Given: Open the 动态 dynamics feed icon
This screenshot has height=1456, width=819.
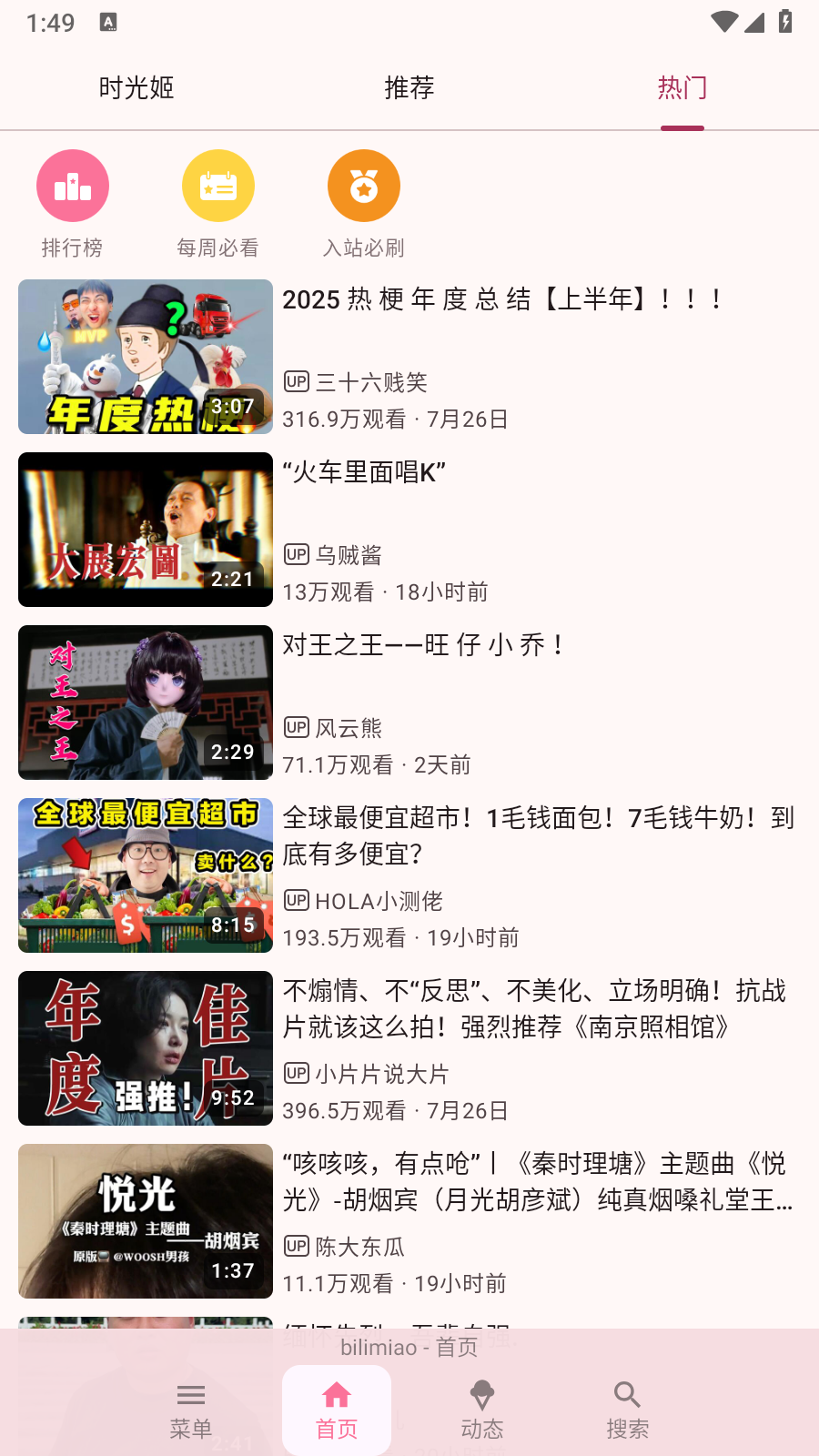Looking at the screenshot, I should 481,1409.
